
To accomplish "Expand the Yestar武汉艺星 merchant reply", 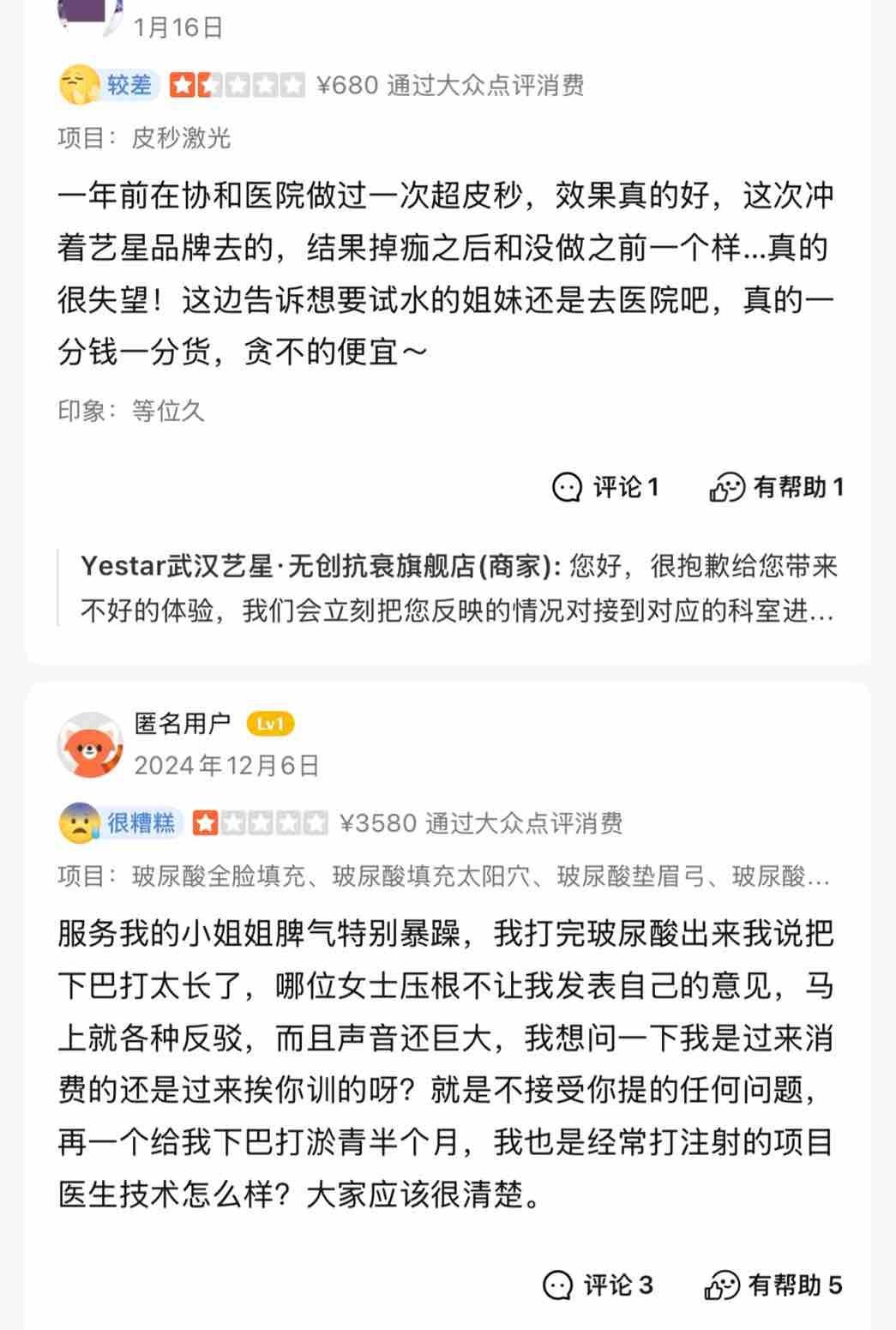I will [x=457, y=589].
